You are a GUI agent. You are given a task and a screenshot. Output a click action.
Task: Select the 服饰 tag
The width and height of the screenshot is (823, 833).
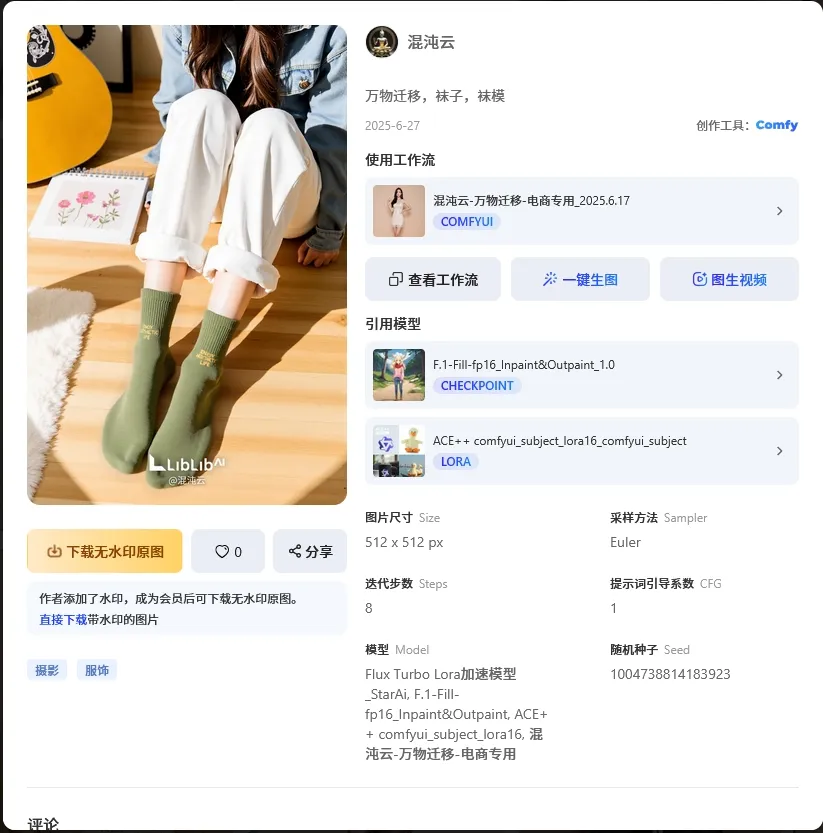(97, 670)
